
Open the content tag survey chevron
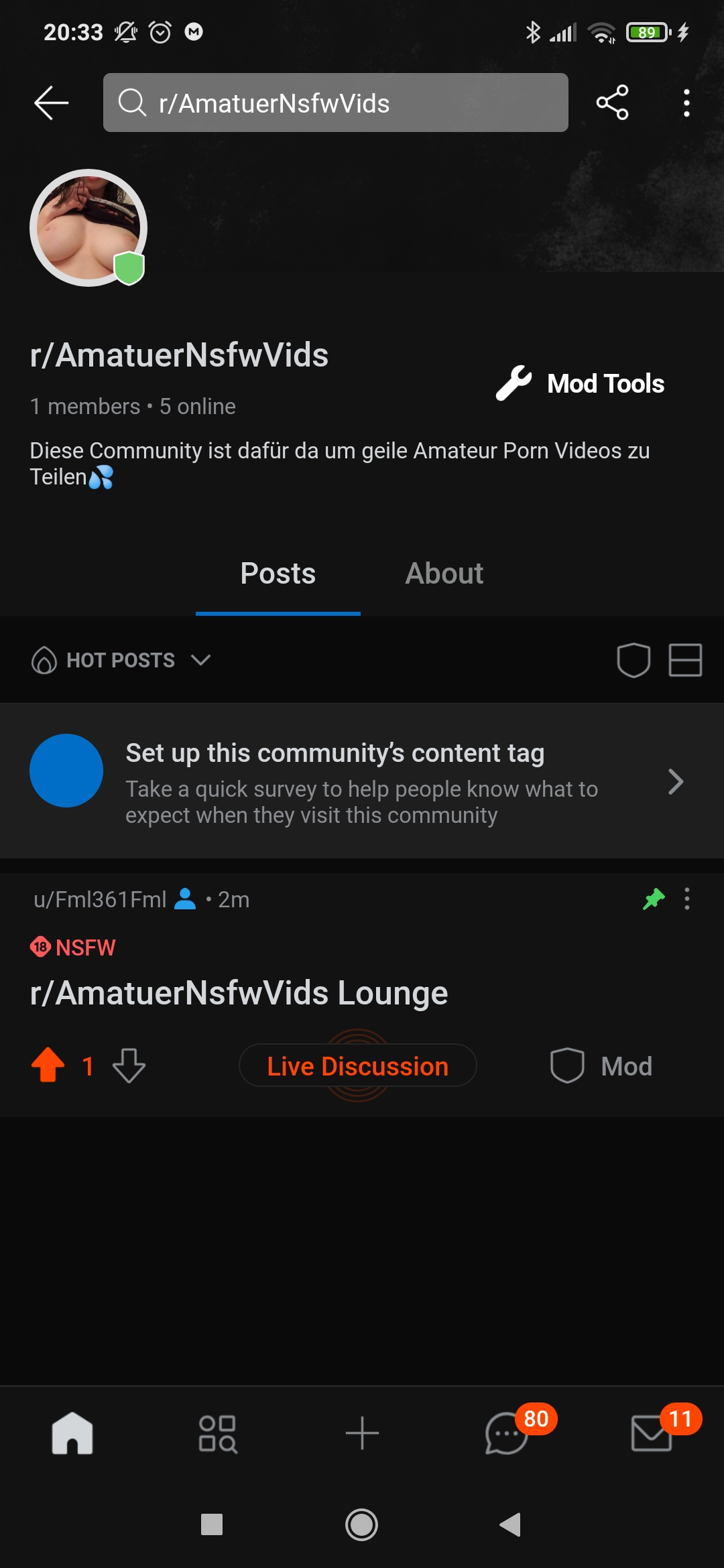pos(674,781)
